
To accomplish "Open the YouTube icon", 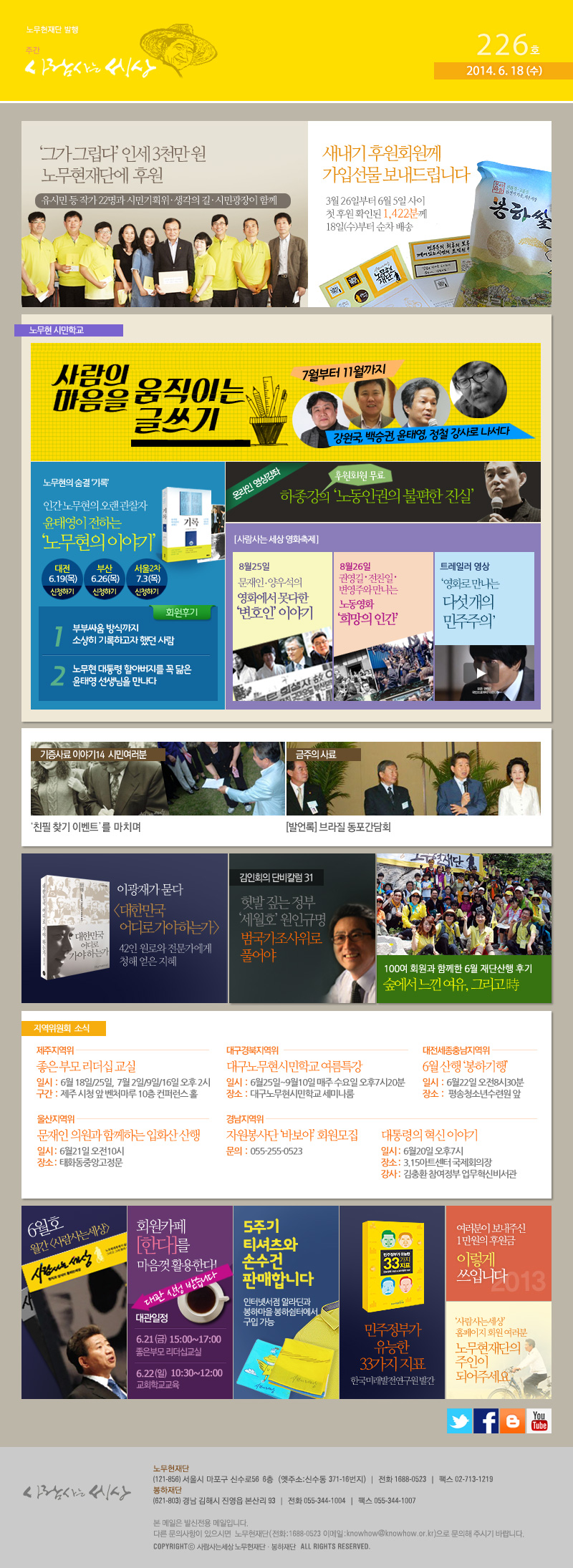I will pos(539,1421).
